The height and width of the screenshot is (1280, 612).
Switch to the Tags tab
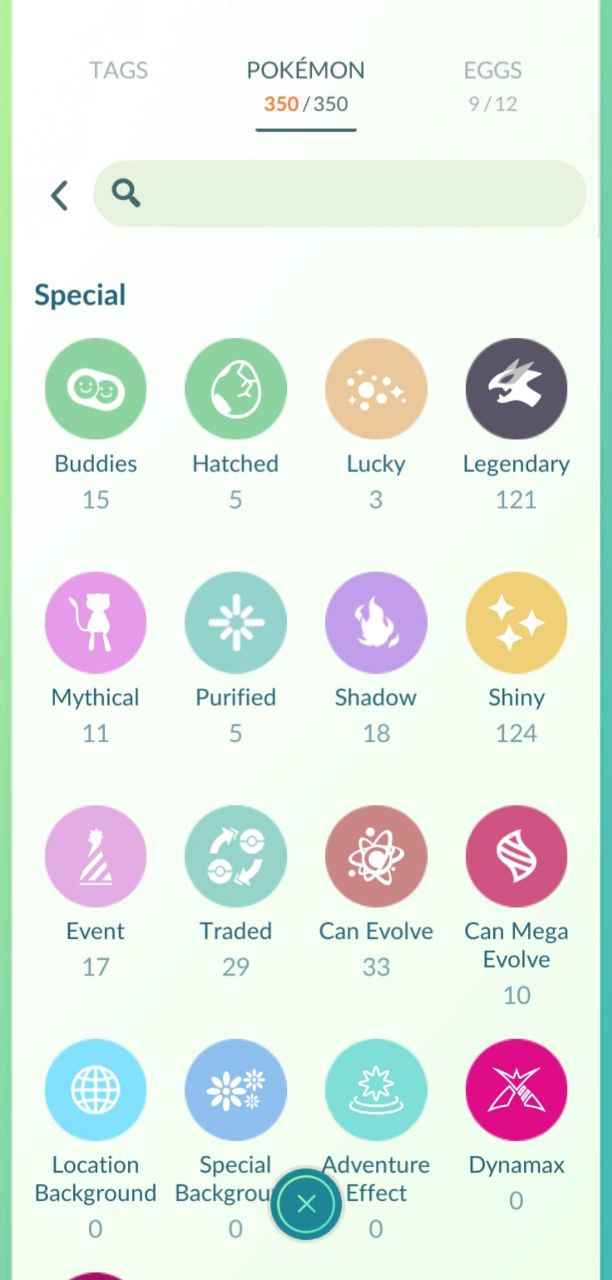click(x=118, y=71)
